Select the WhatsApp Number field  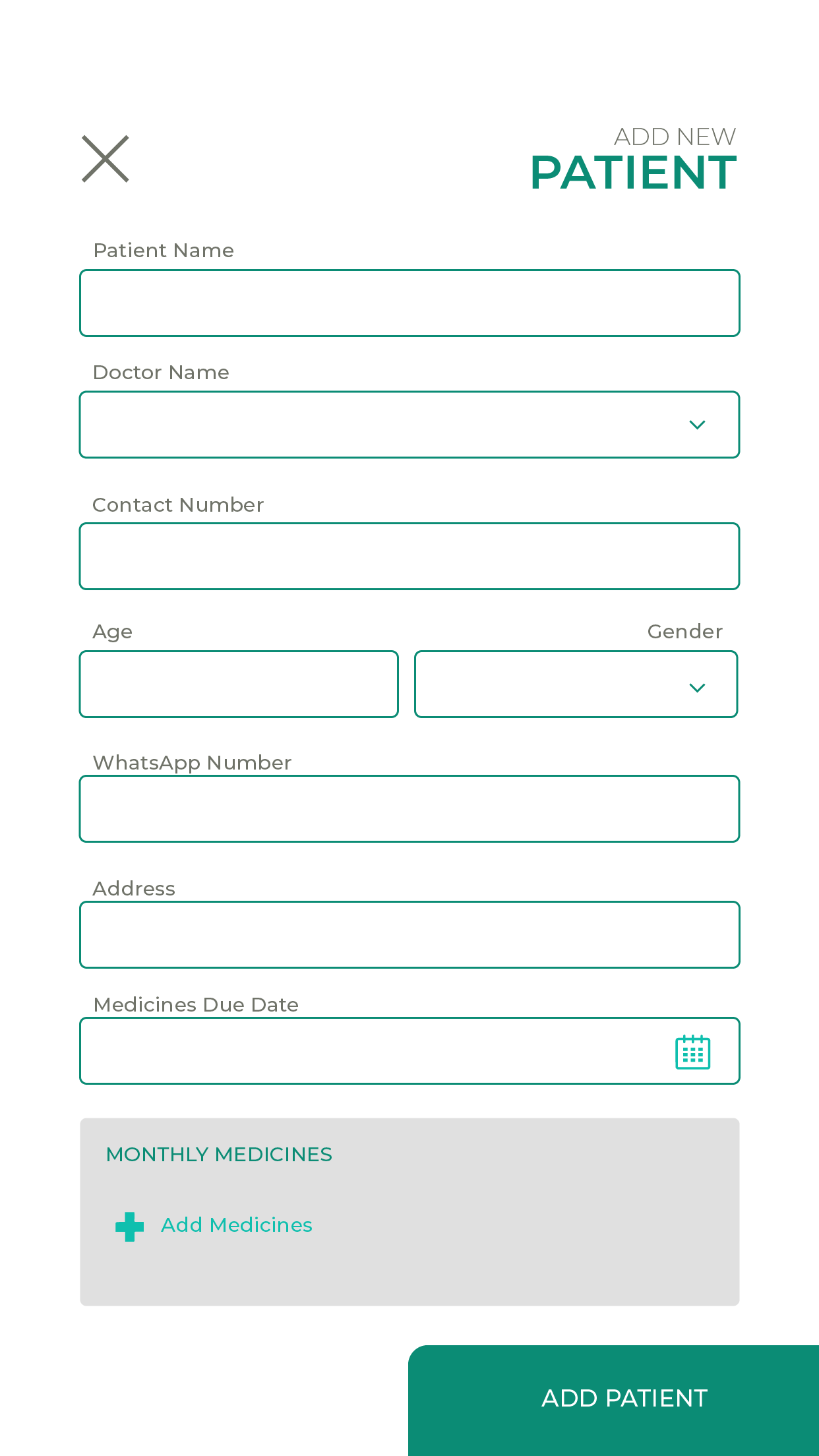point(409,808)
